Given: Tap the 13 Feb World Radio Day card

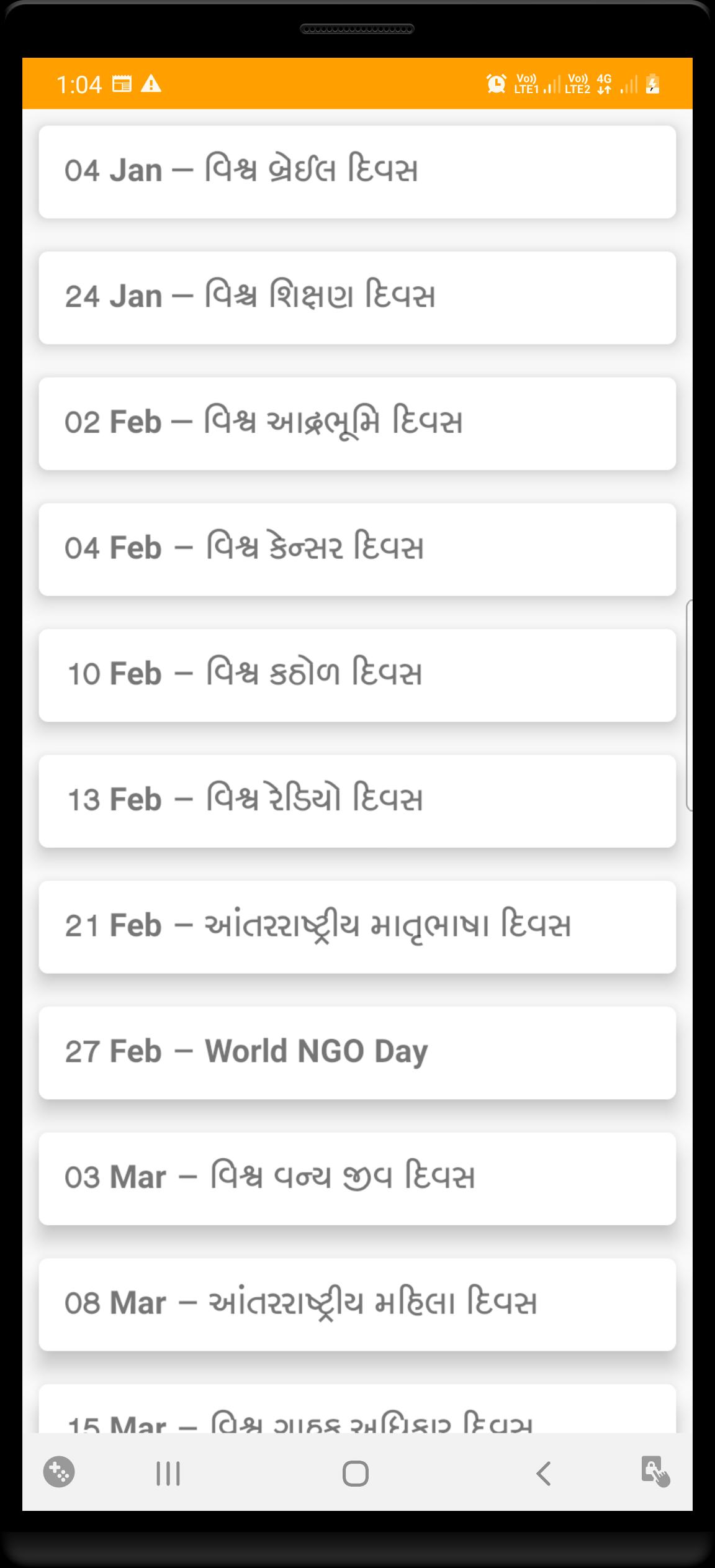Looking at the screenshot, I should coord(357,801).
